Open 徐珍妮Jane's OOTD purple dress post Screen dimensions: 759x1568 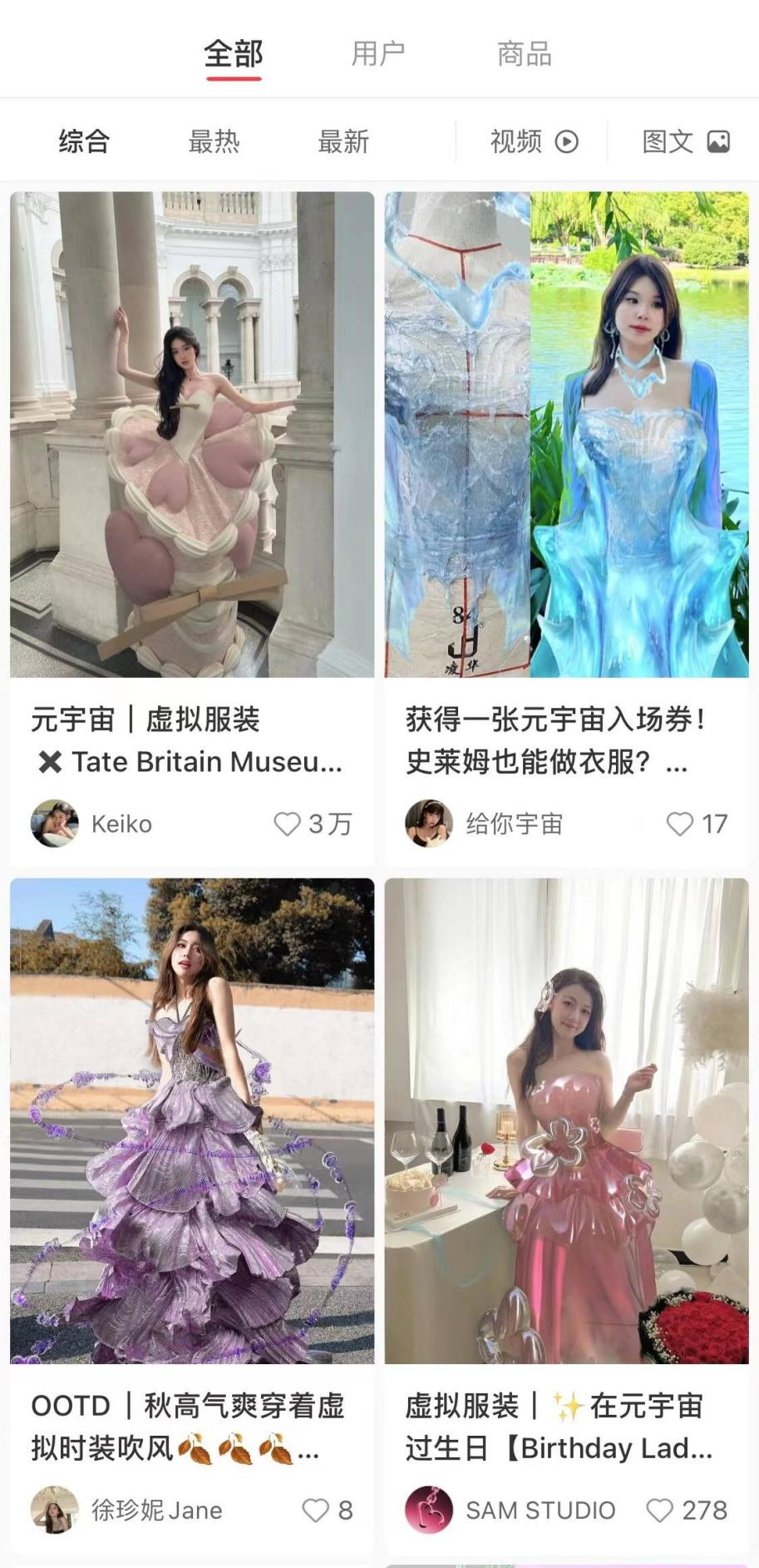pyautogui.click(x=192, y=1120)
